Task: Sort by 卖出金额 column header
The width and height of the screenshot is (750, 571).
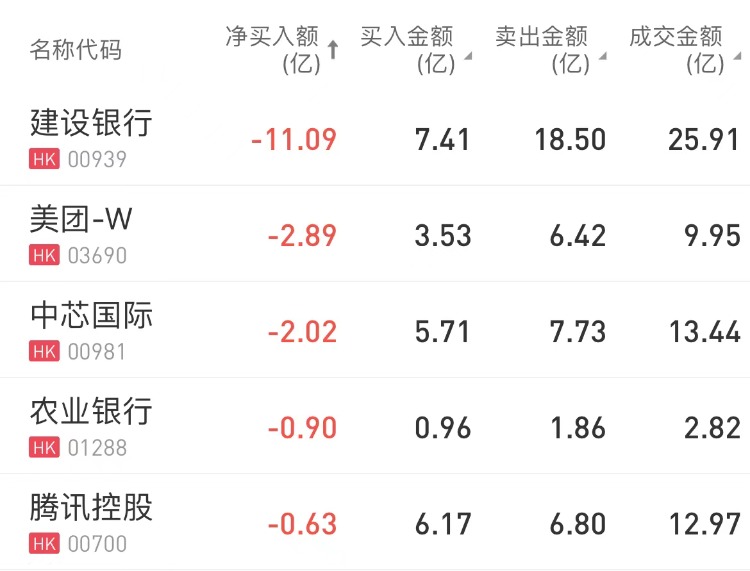Action: (x=548, y=49)
